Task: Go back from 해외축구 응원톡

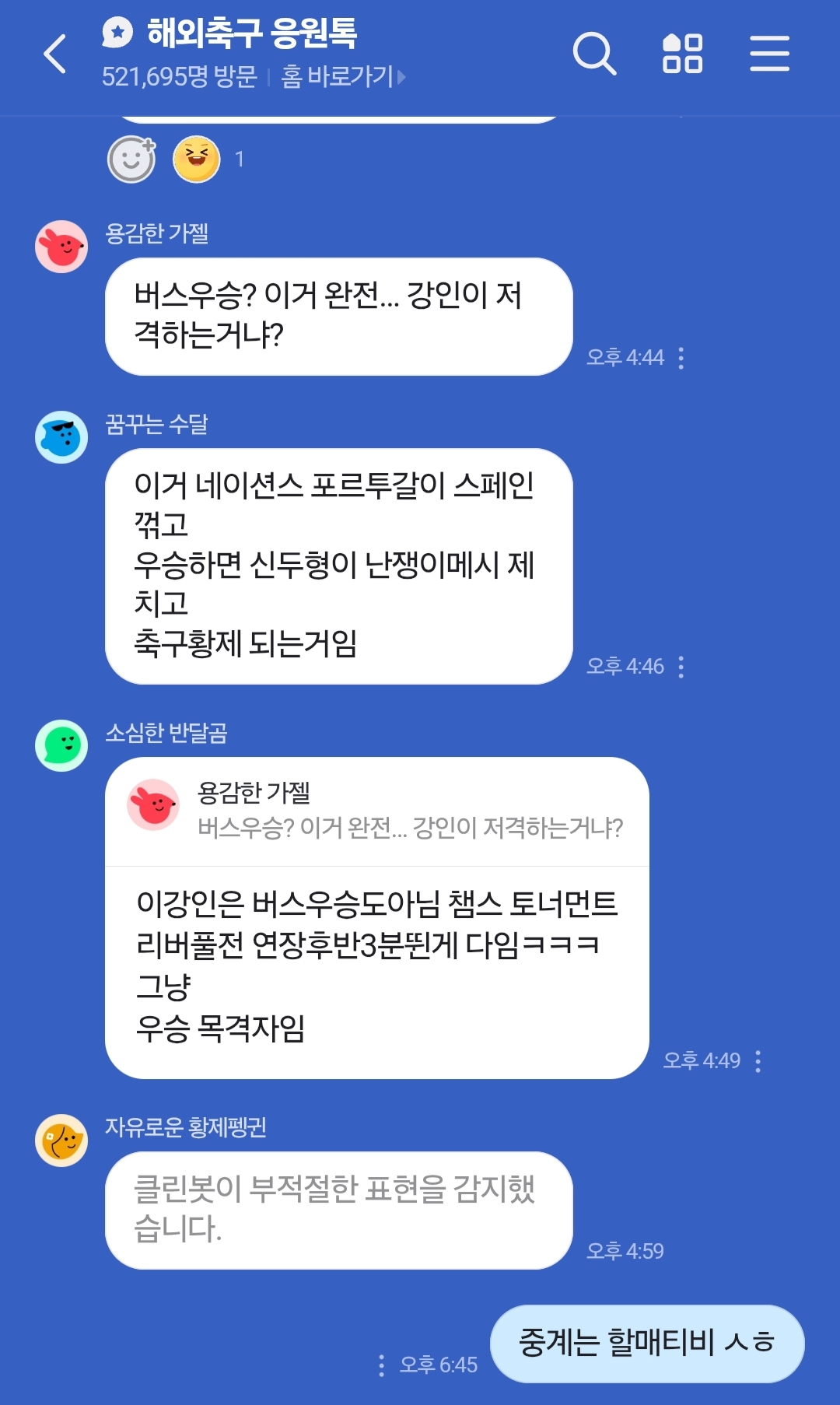Action: tap(54, 54)
